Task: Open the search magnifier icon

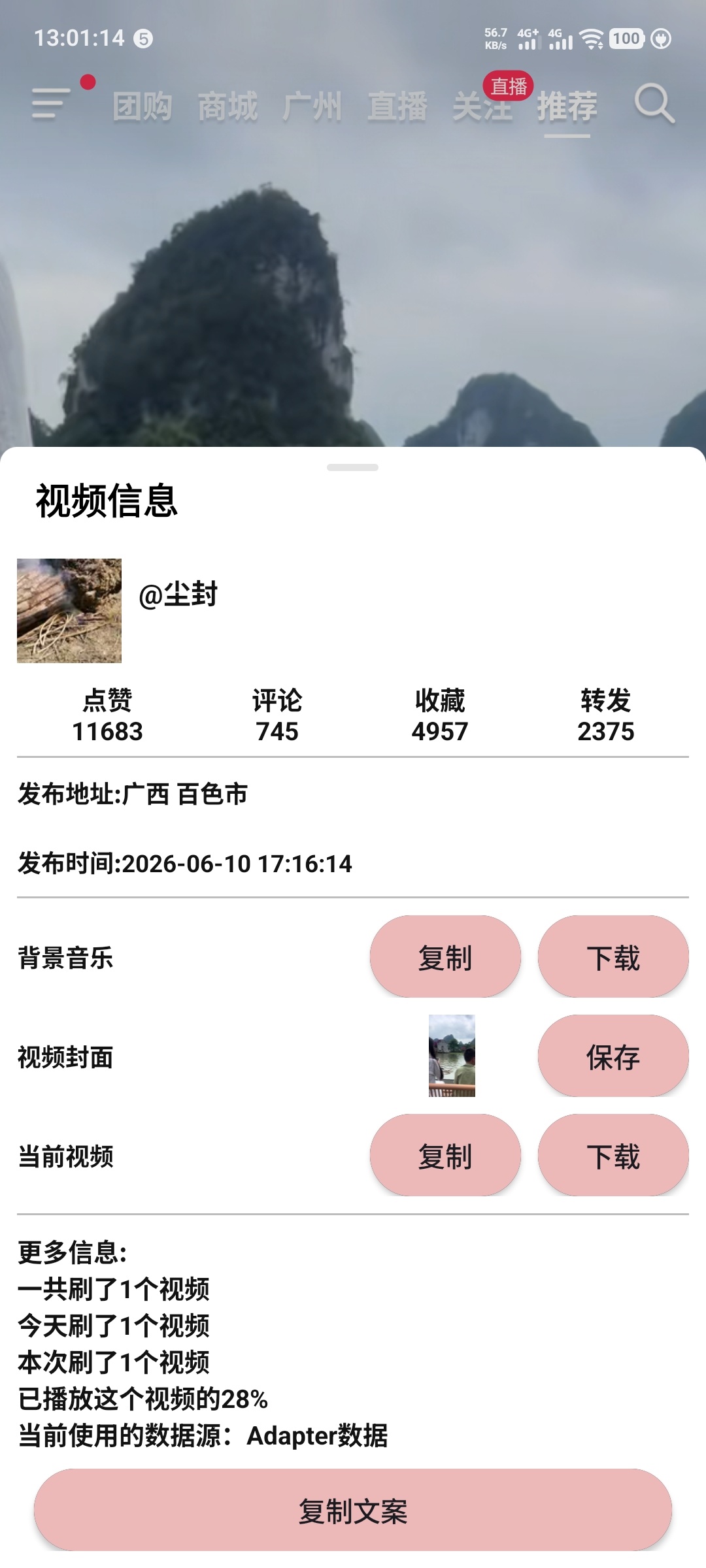Action: 654,105
